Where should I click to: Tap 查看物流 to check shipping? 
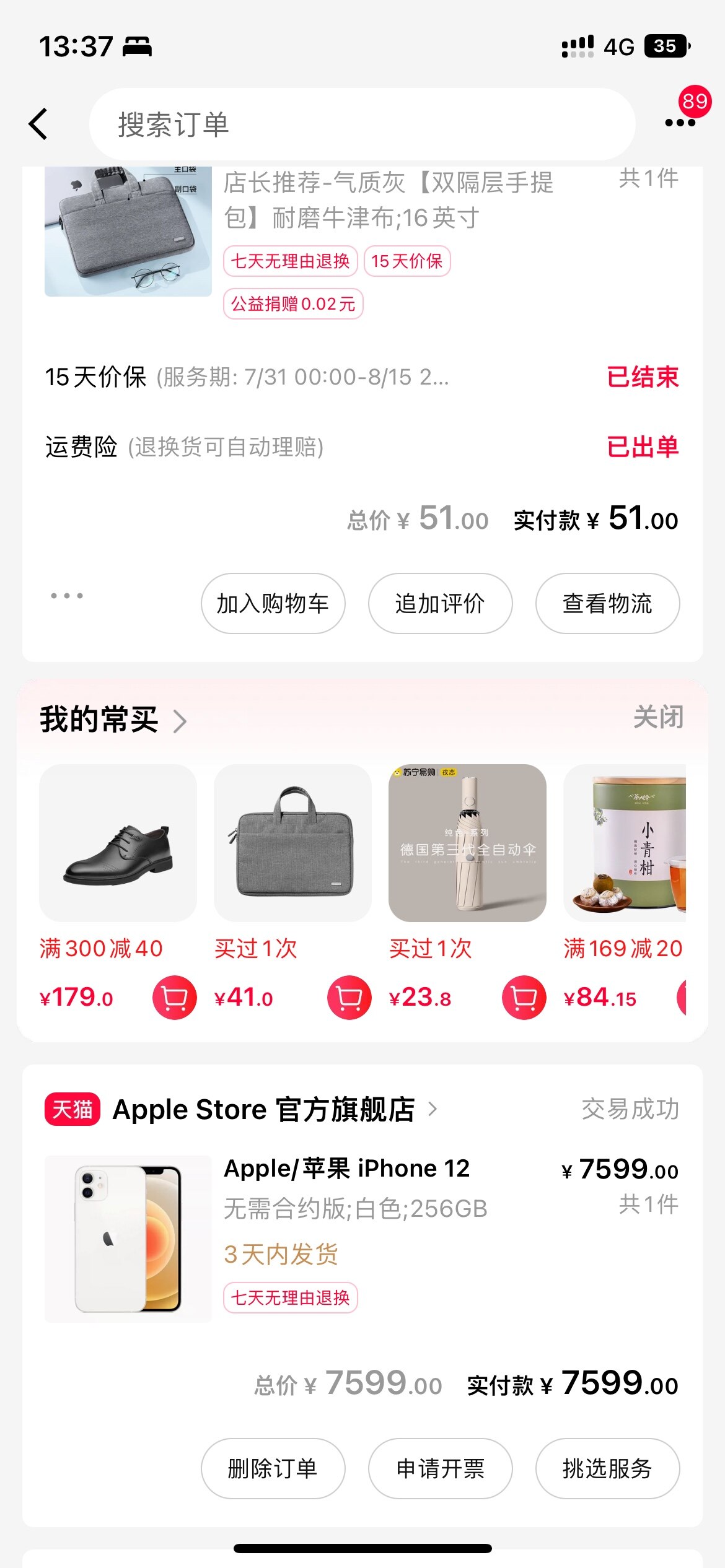(x=607, y=603)
